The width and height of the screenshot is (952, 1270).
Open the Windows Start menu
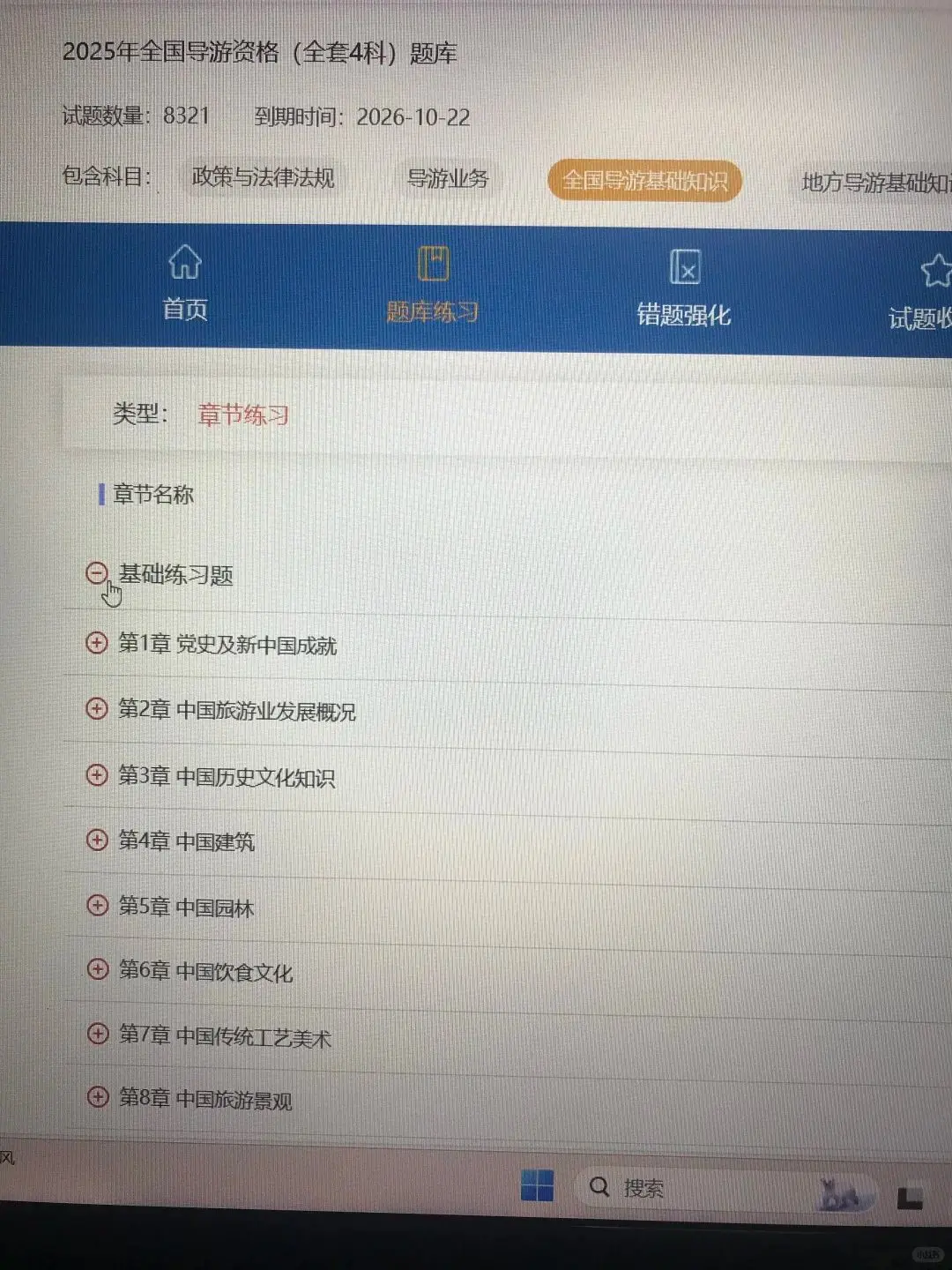click(537, 1185)
